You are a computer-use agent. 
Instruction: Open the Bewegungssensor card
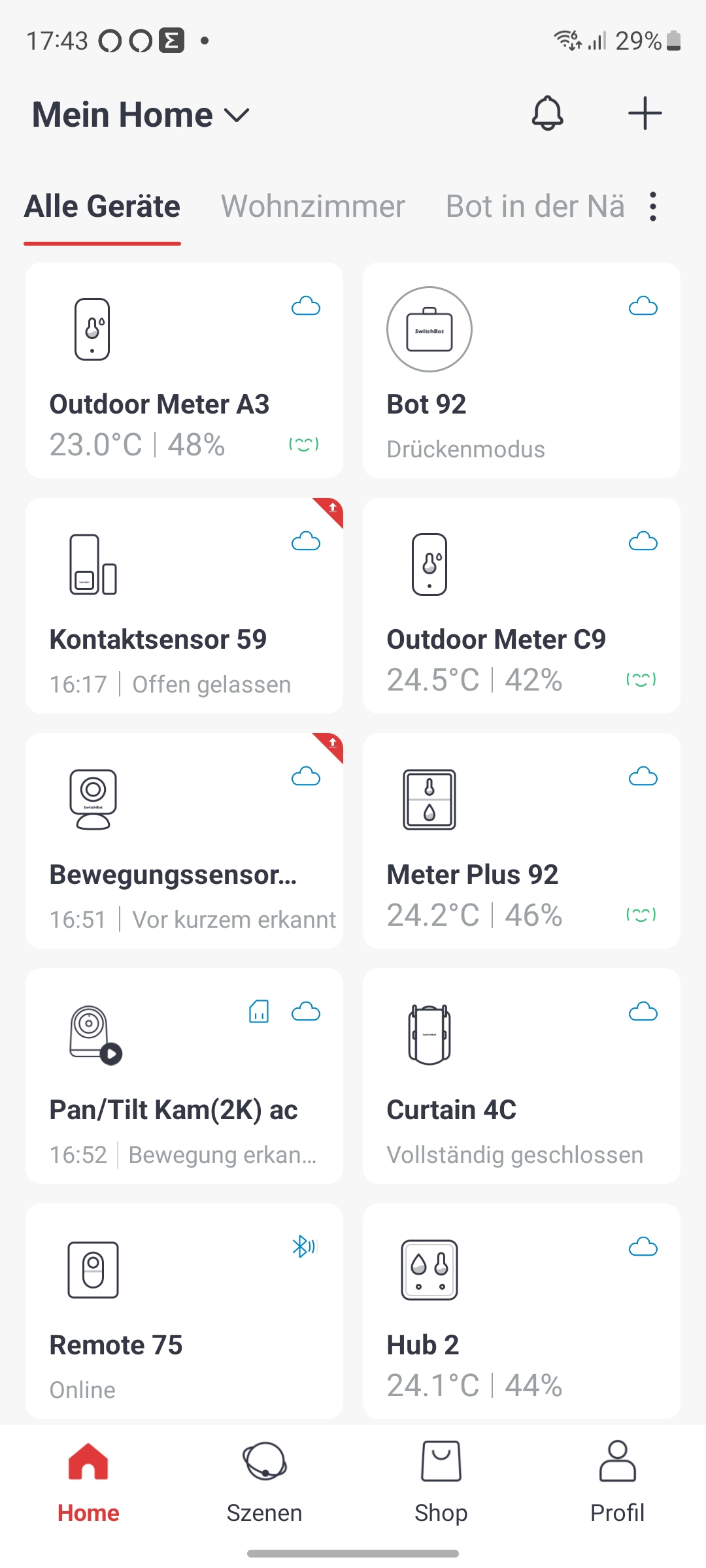[x=184, y=841]
